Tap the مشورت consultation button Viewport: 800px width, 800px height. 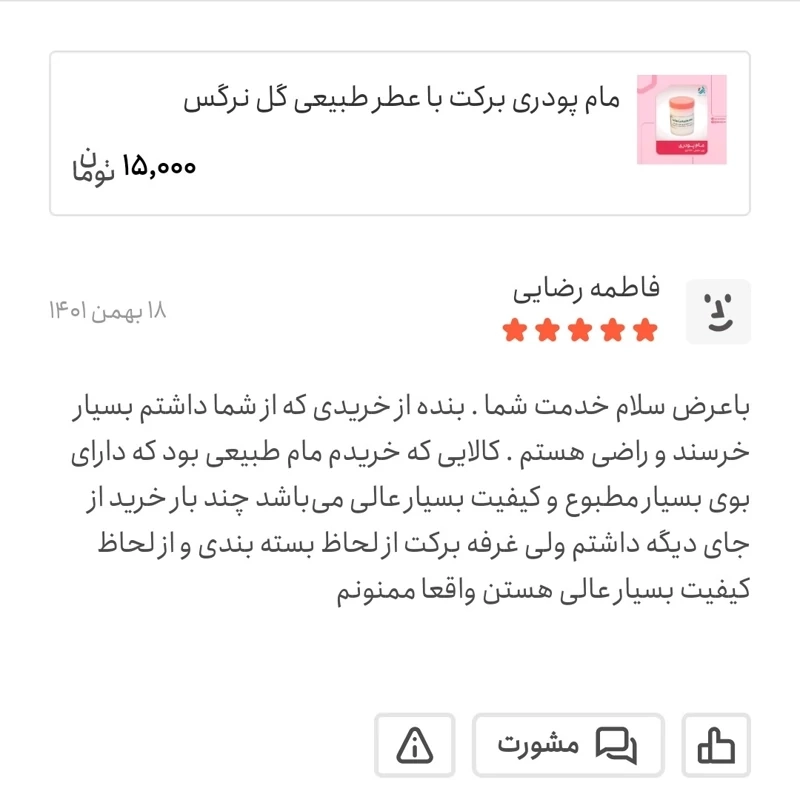coord(568,745)
